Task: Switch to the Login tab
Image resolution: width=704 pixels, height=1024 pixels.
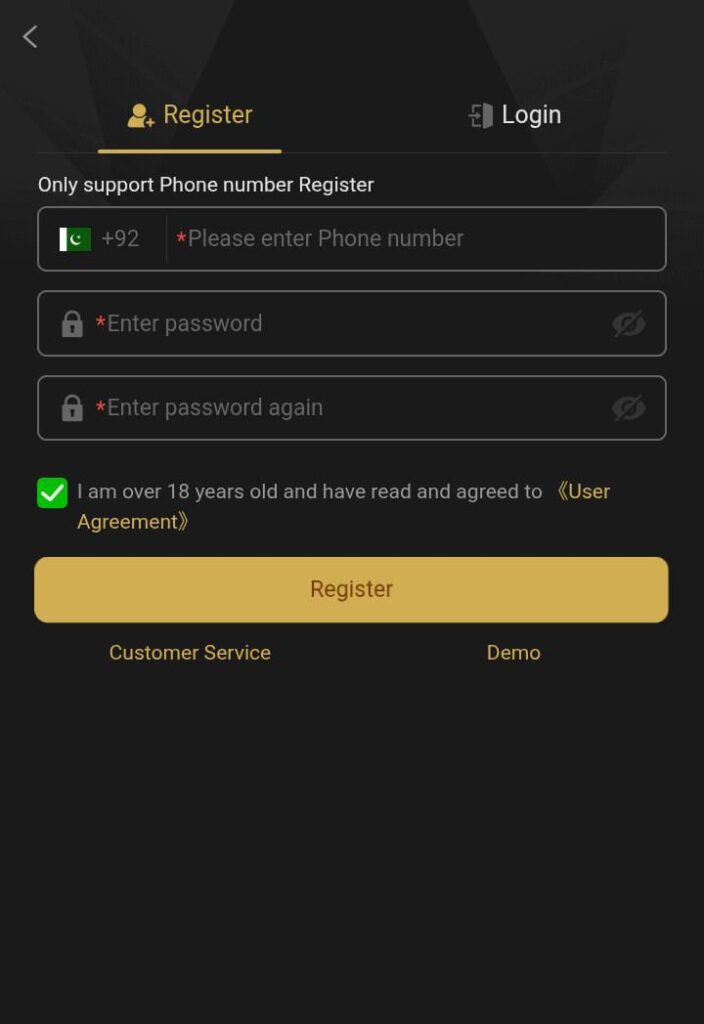Action: [x=515, y=115]
